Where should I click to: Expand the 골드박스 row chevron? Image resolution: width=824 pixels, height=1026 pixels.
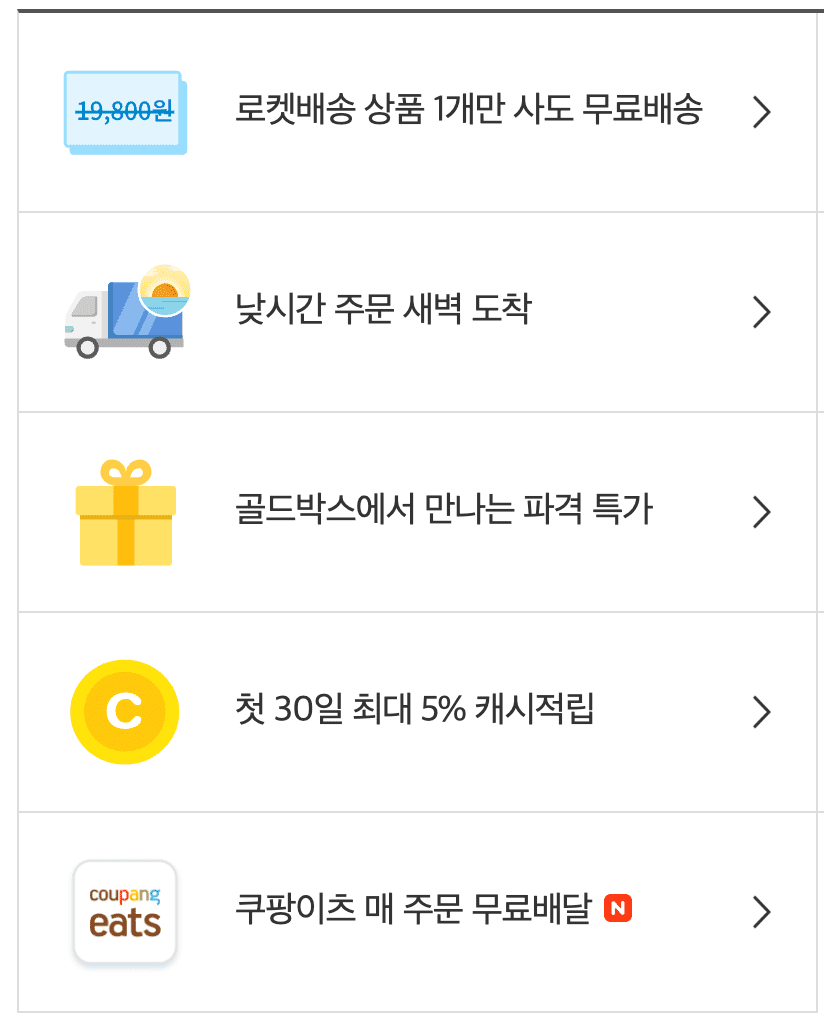763,512
